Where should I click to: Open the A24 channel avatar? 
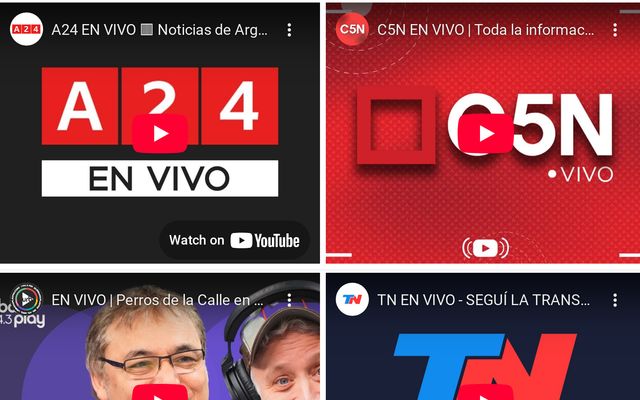tap(26, 30)
